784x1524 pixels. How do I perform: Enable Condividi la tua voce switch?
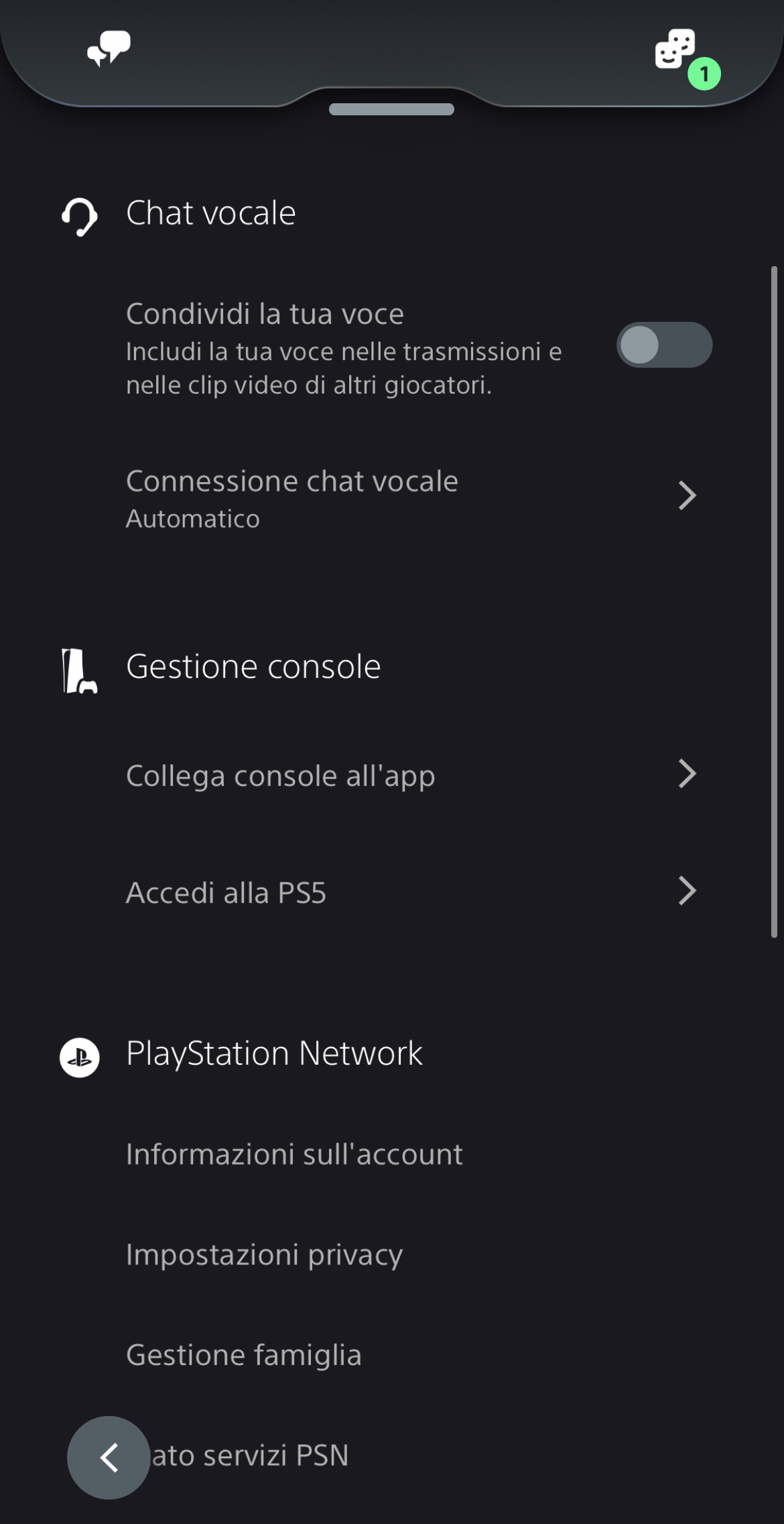(663, 345)
